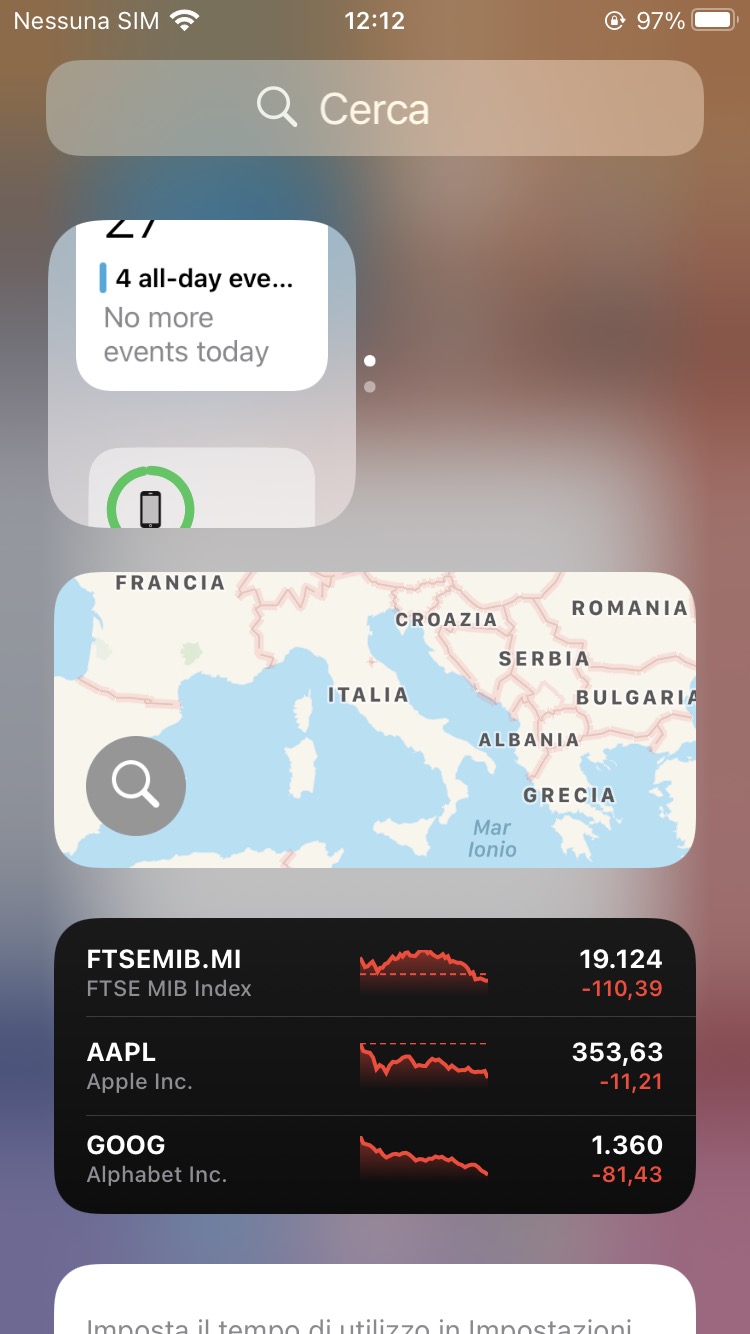Tap the magnifier button on the Maps widget
The height and width of the screenshot is (1334, 750).
(136, 786)
